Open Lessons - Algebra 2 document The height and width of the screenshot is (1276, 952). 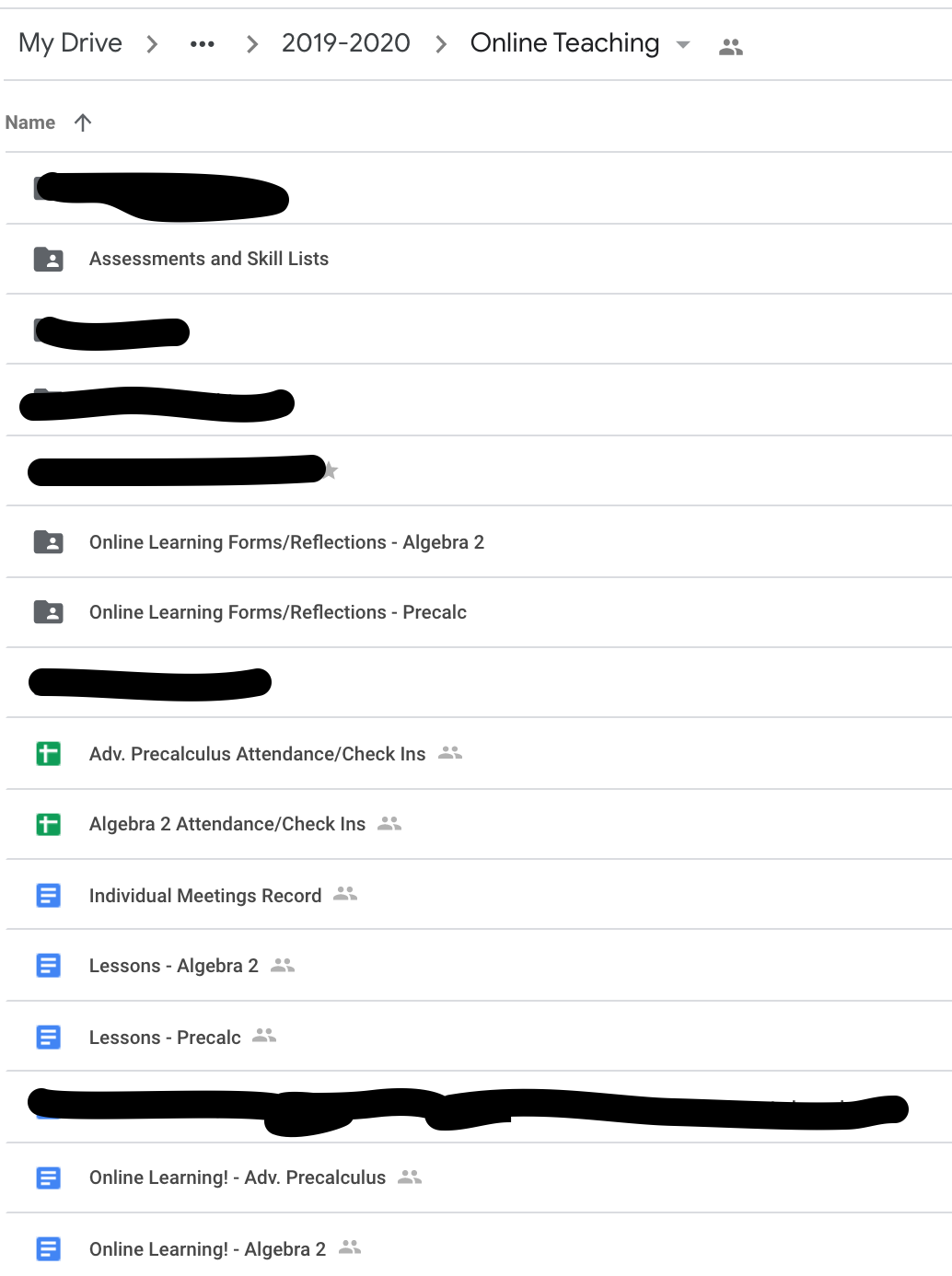173,966
